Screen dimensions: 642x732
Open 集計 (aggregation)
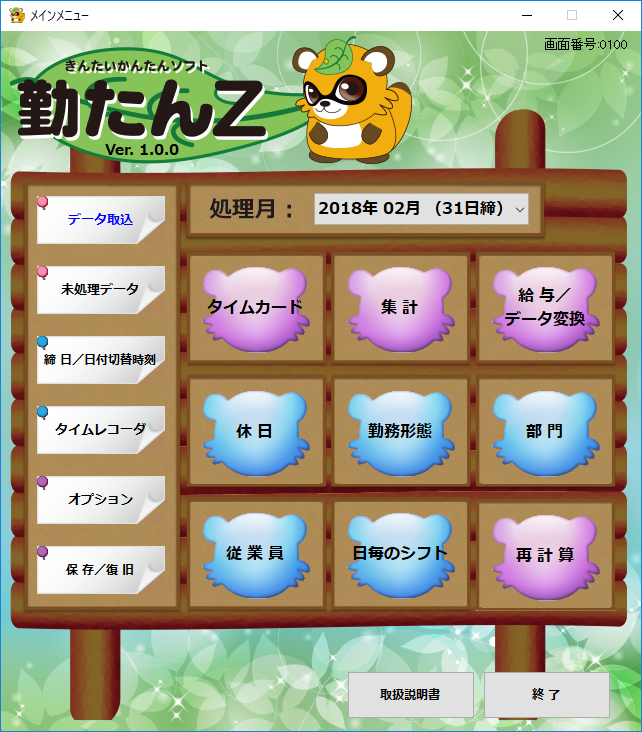[x=400, y=307]
